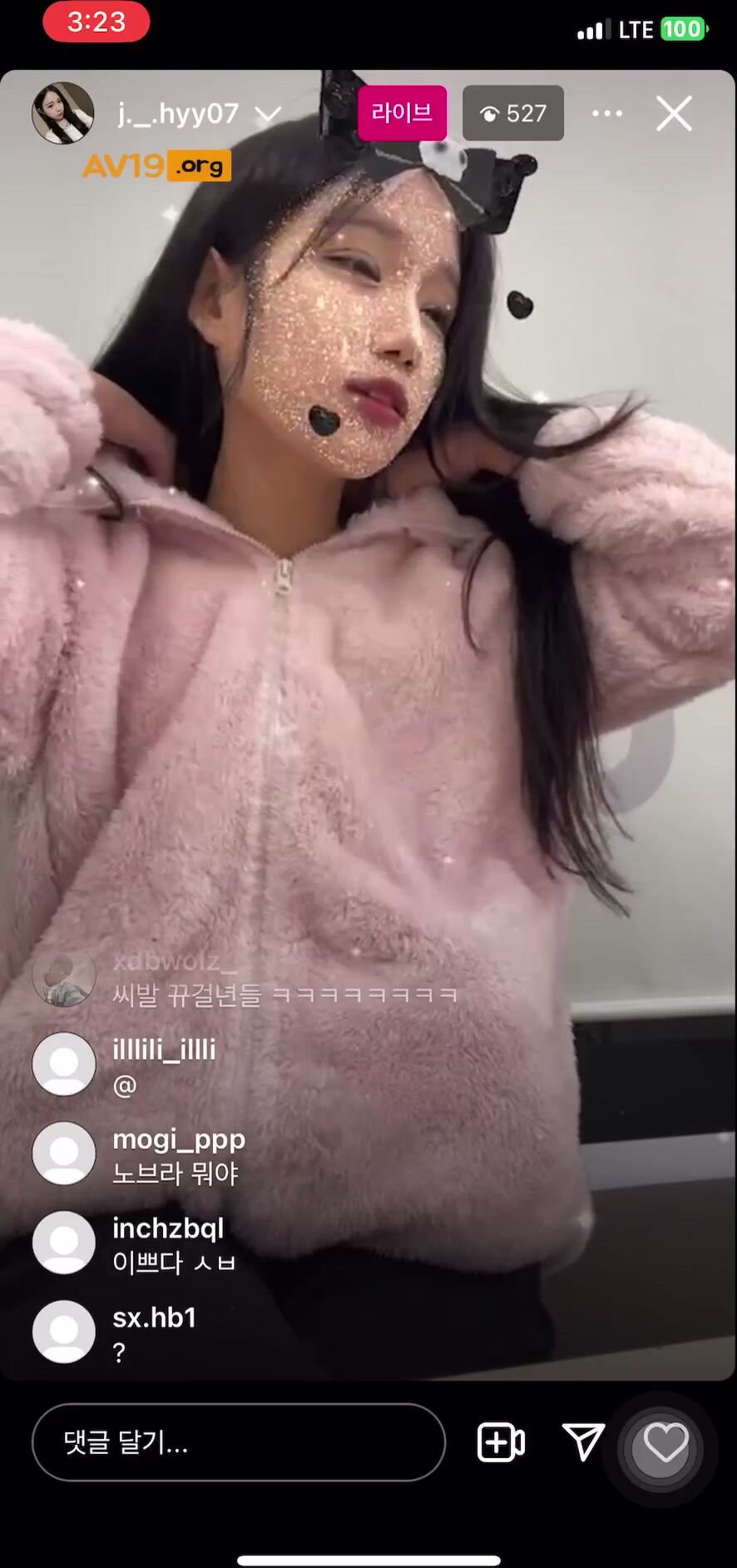Expand the dropdown next to j._.hyy07
This screenshot has height=1568, width=737.
pyautogui.click(x=268, y=114)
